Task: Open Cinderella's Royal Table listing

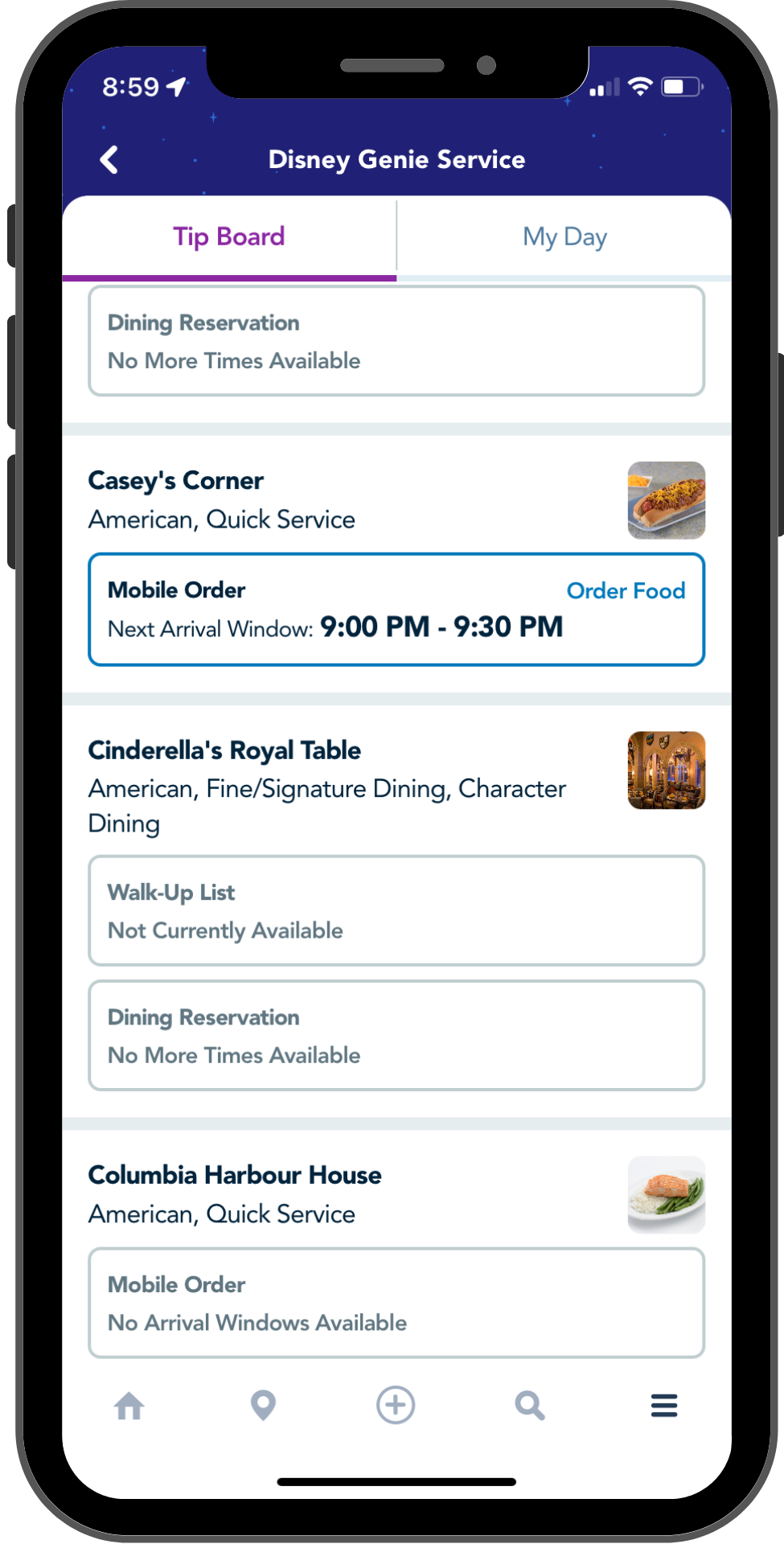Action: (224, 750)
